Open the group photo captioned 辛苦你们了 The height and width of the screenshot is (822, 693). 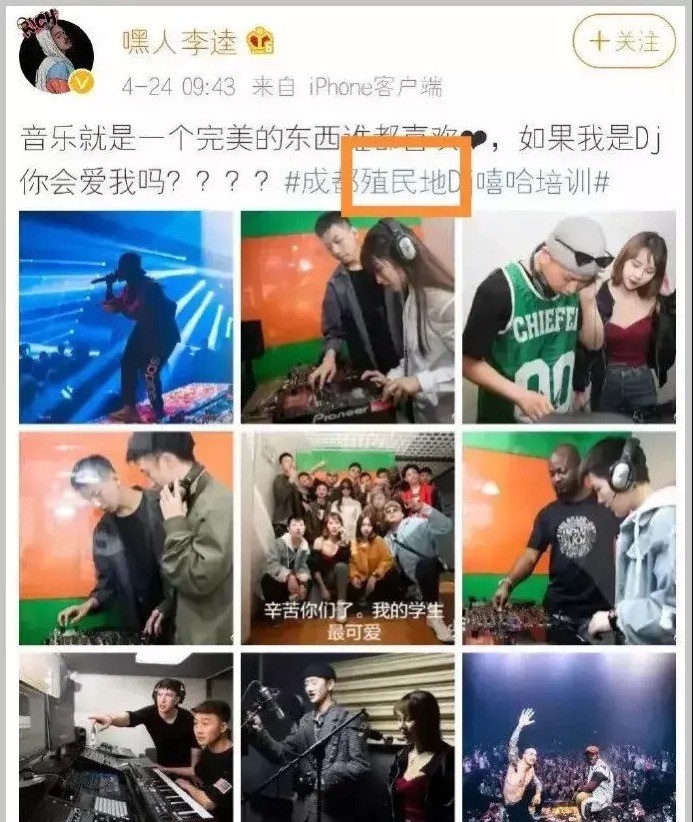point(347,537)
